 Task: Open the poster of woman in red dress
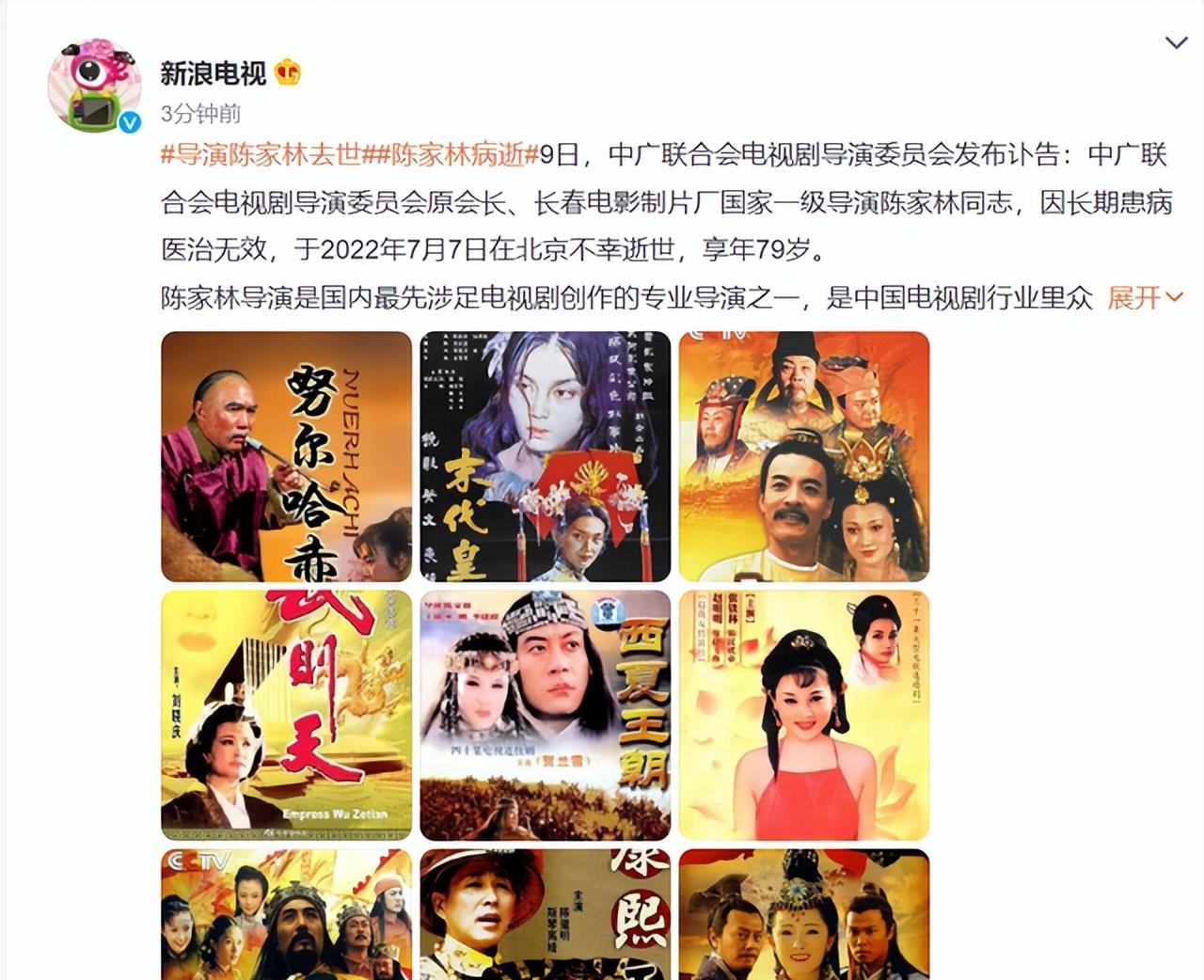(803, 715)
